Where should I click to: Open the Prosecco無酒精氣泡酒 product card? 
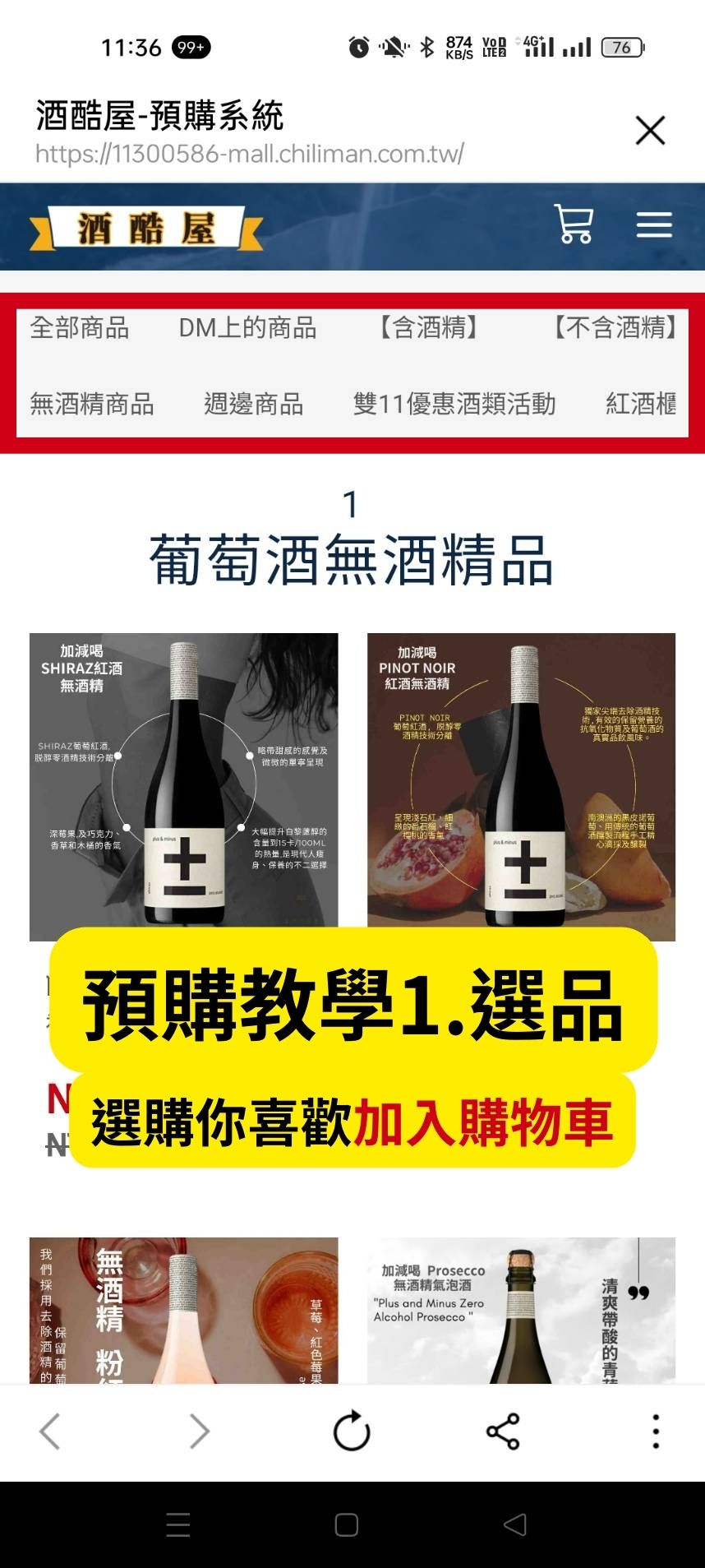(x=521, y=1309)
